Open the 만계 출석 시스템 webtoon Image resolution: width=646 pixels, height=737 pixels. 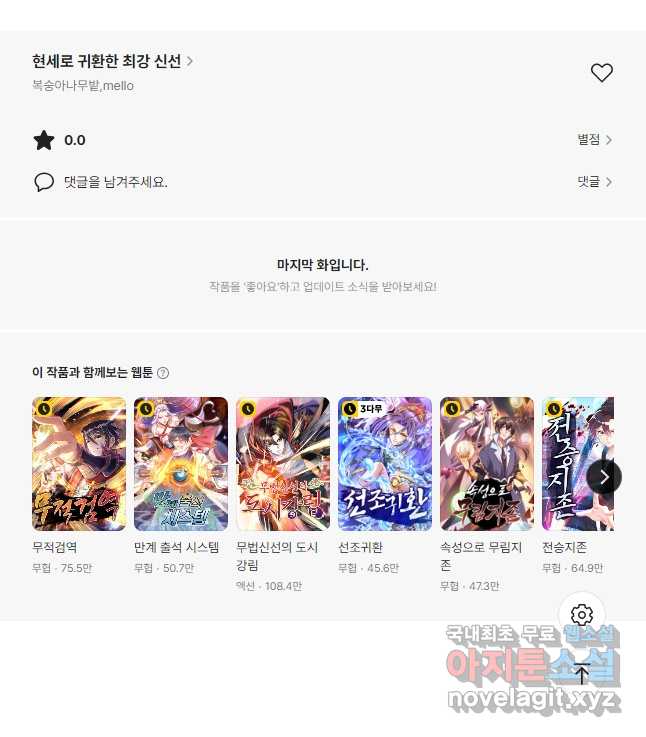pyautogui.click(x=181, y=464)
